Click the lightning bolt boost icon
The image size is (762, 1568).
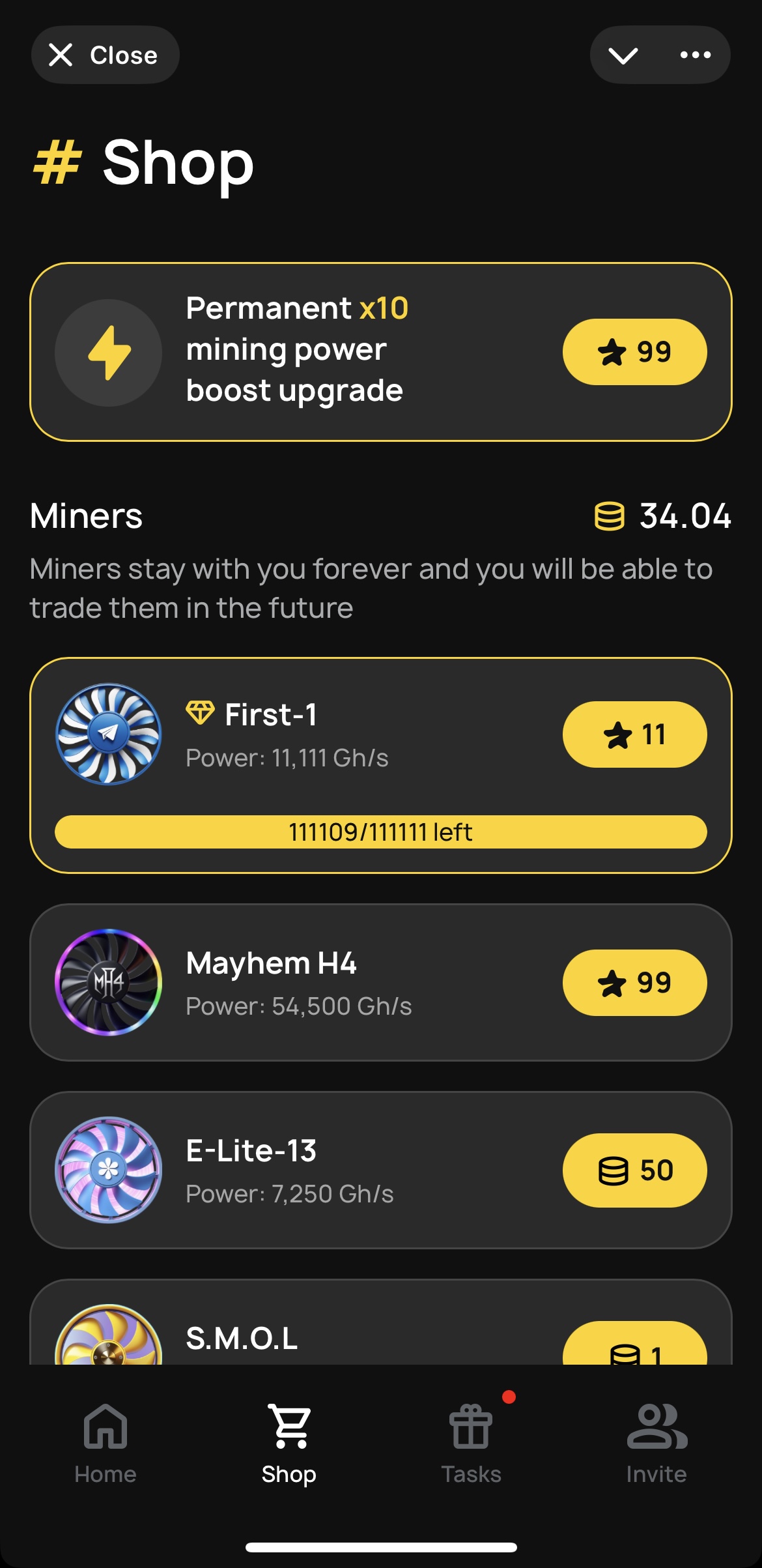point(108,352)
